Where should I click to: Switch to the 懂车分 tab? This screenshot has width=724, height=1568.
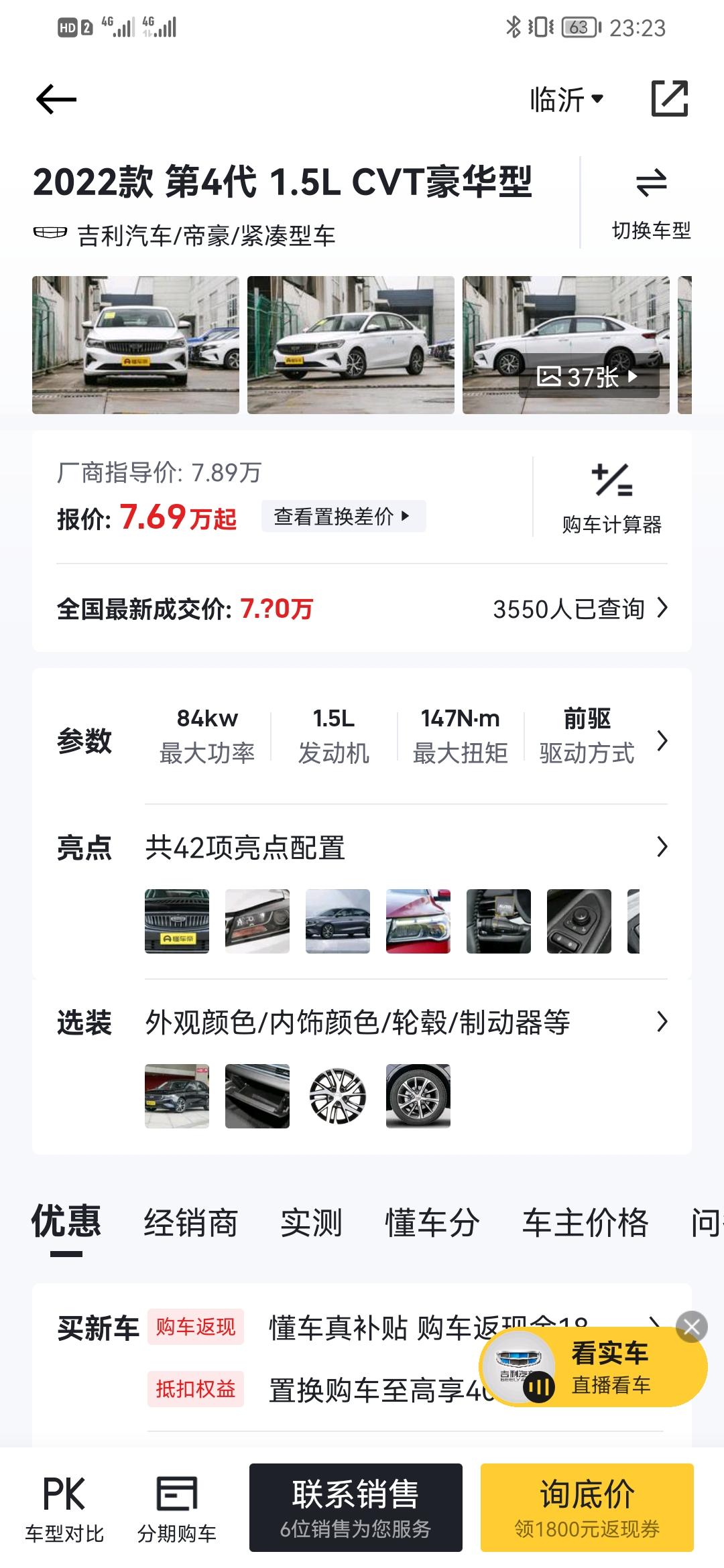432,1222
